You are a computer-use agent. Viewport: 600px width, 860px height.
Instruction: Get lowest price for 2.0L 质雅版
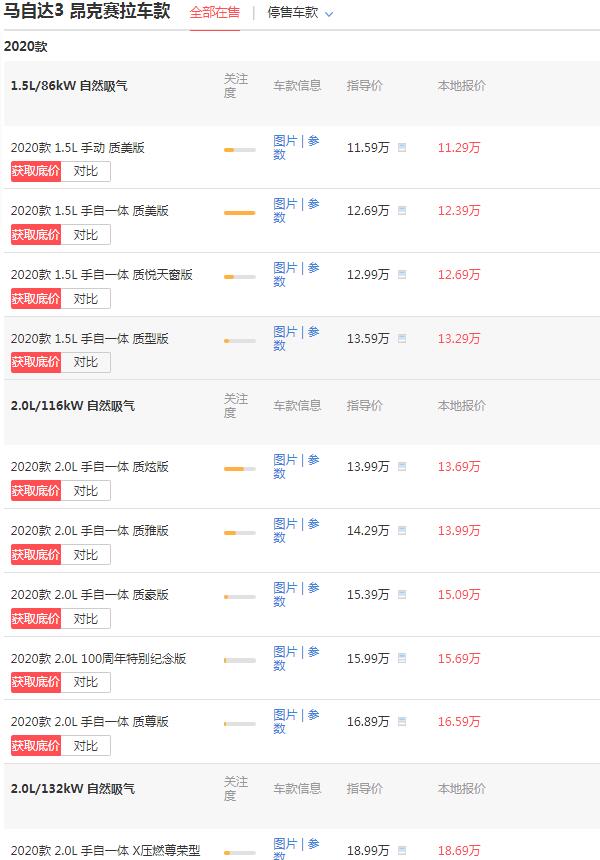[36, 555]
